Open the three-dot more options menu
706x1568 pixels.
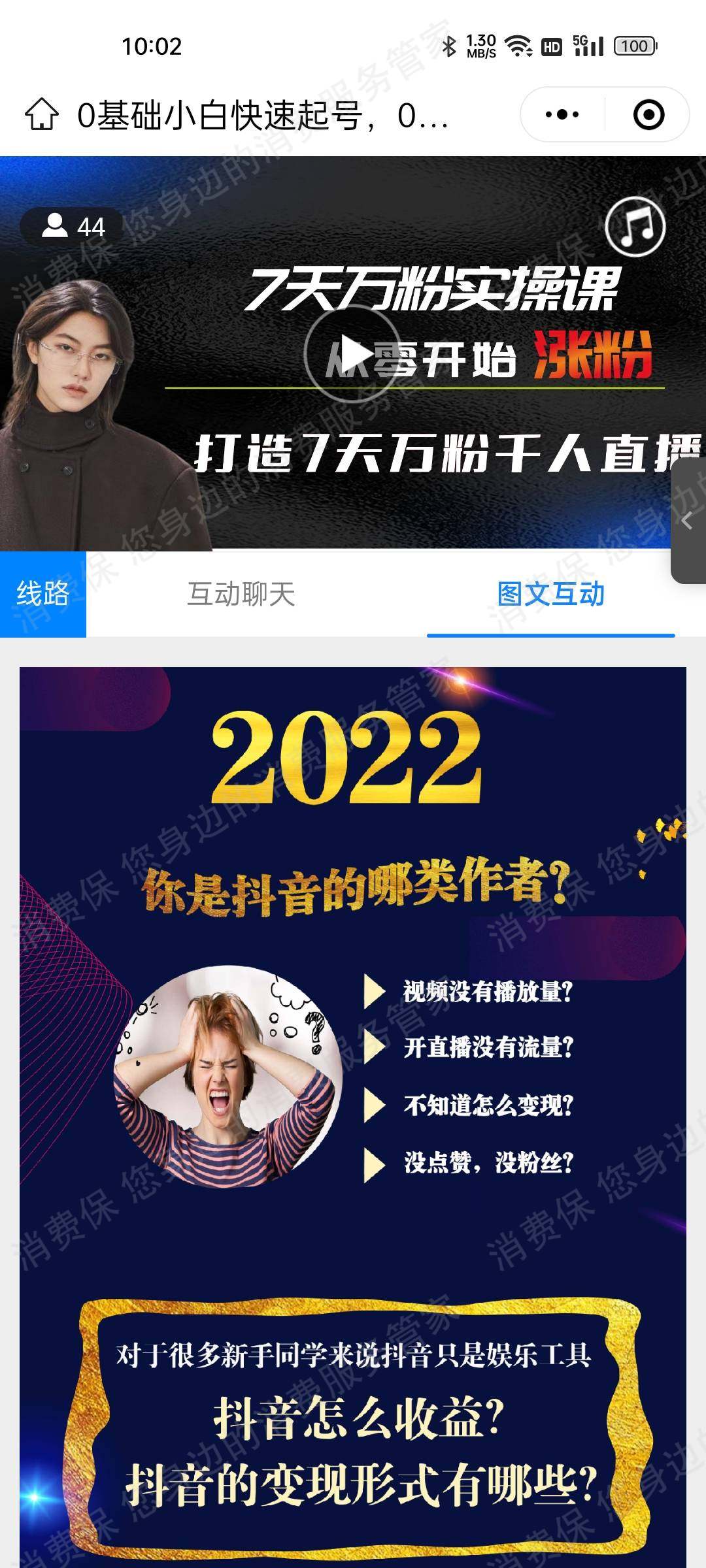[562, 115]
